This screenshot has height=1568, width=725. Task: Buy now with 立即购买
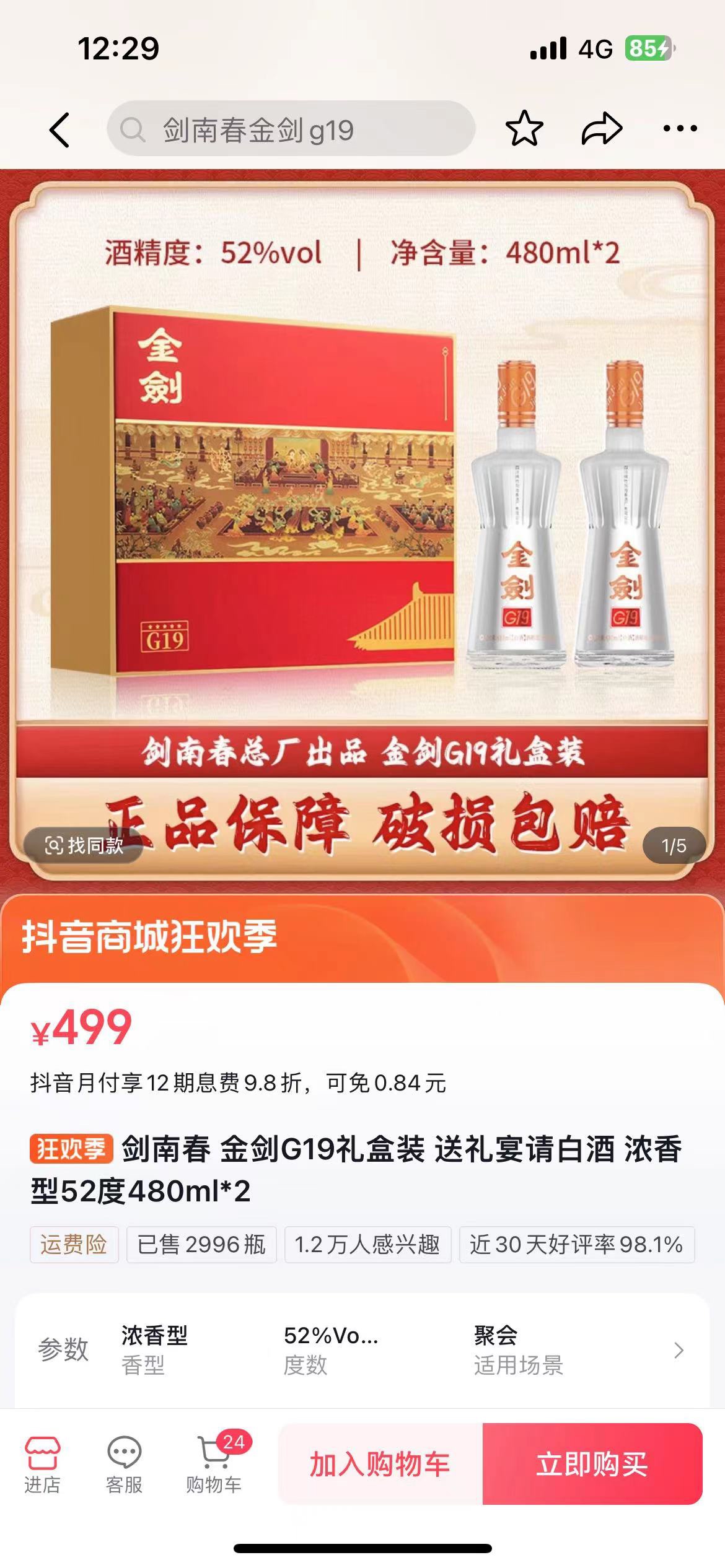[x=592, y=1465]
